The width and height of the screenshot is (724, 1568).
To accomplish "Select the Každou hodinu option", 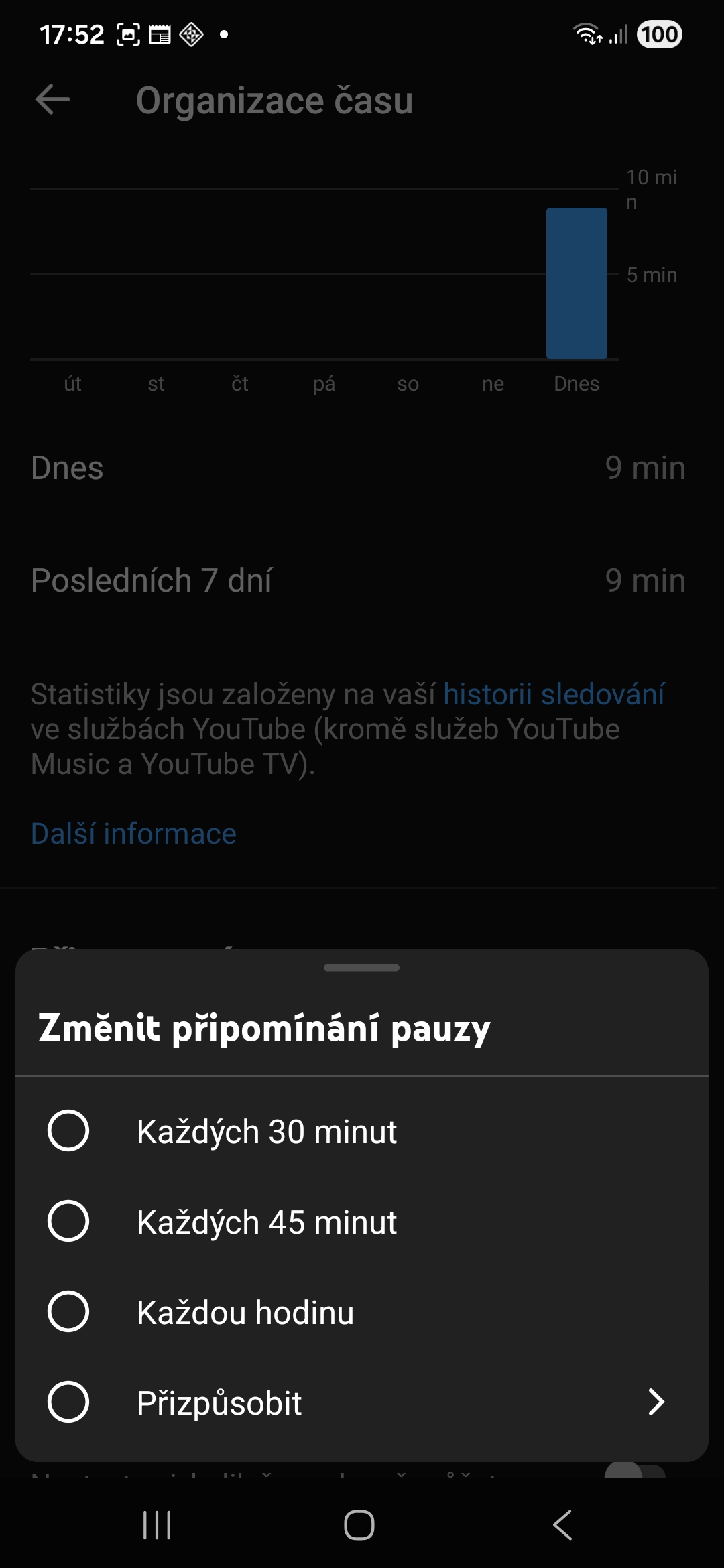I will (68, 1311).
